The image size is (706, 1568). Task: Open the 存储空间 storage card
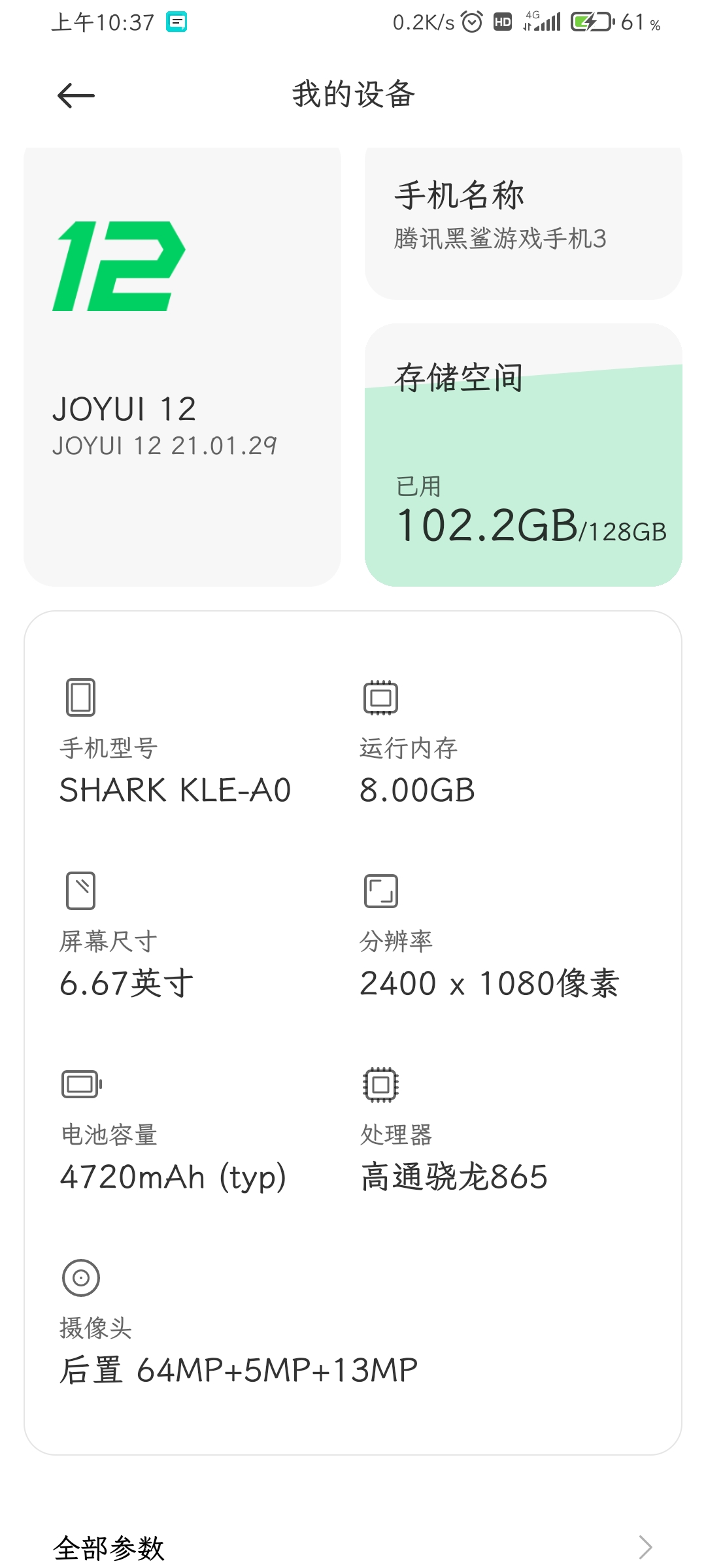pos(523,455)
